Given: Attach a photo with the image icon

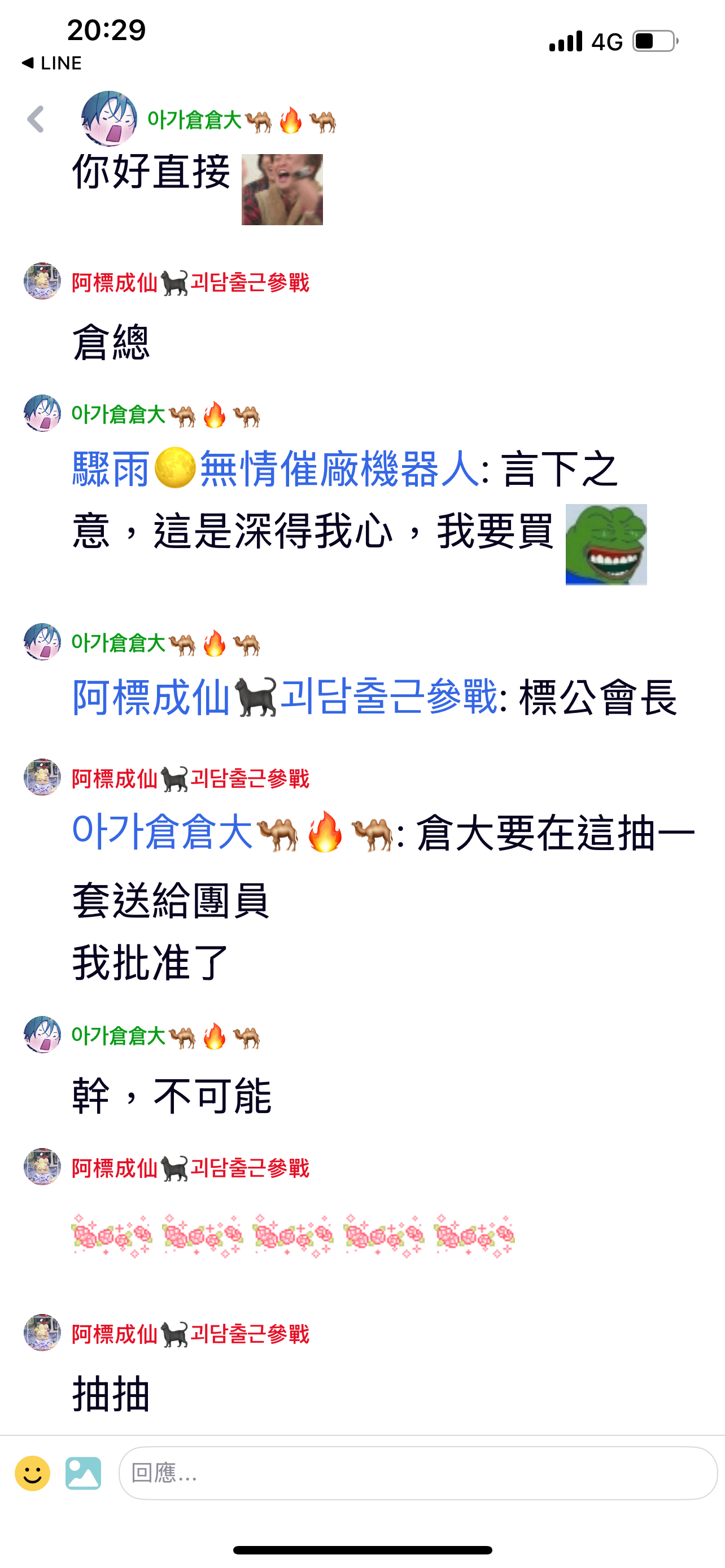Looking at the screenshot, I should pyautogui.click(x=84, y=1473).
